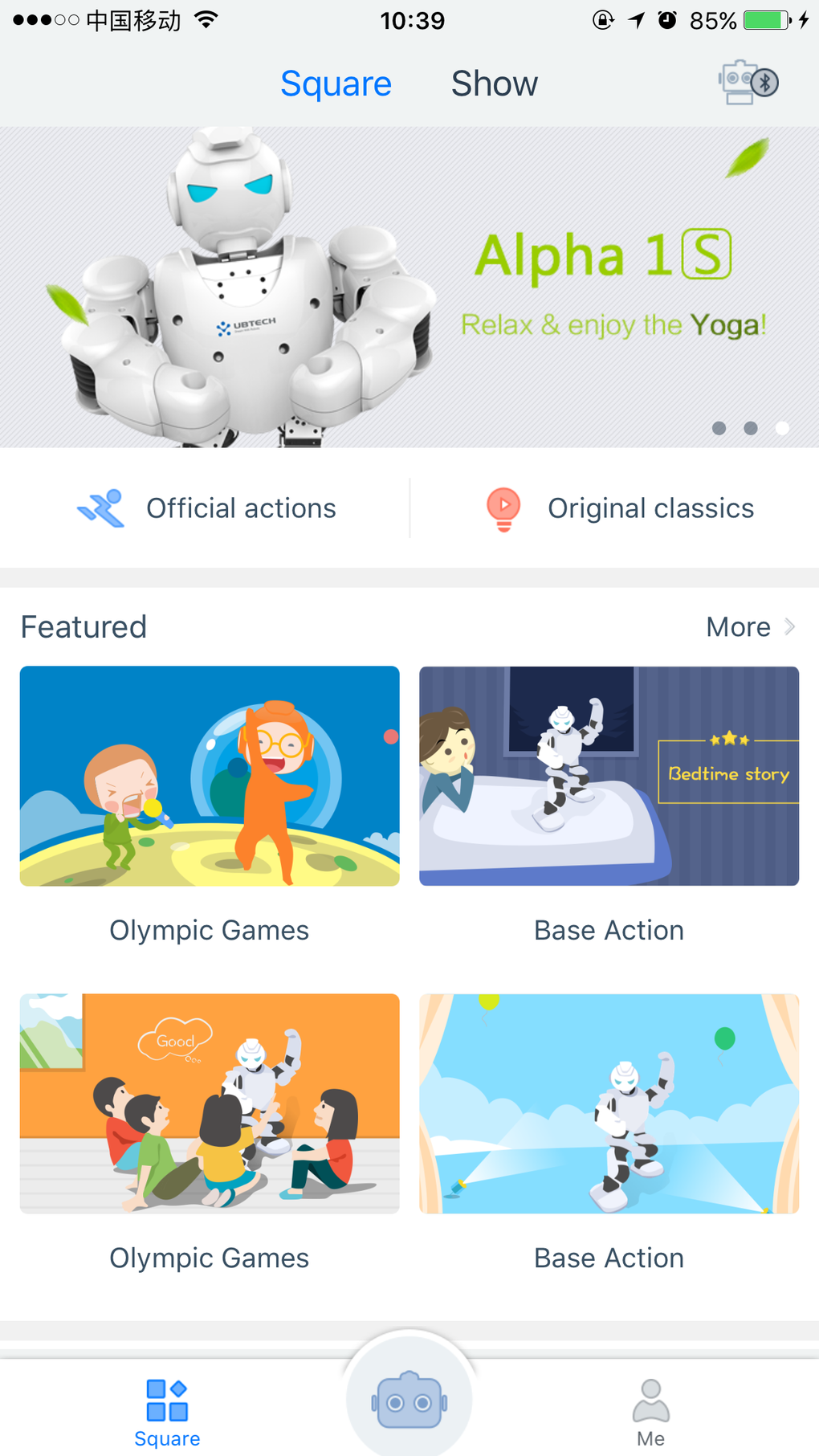The image size is (819, 1456).
Task: Switch to the Show tab
Action: 495,83
